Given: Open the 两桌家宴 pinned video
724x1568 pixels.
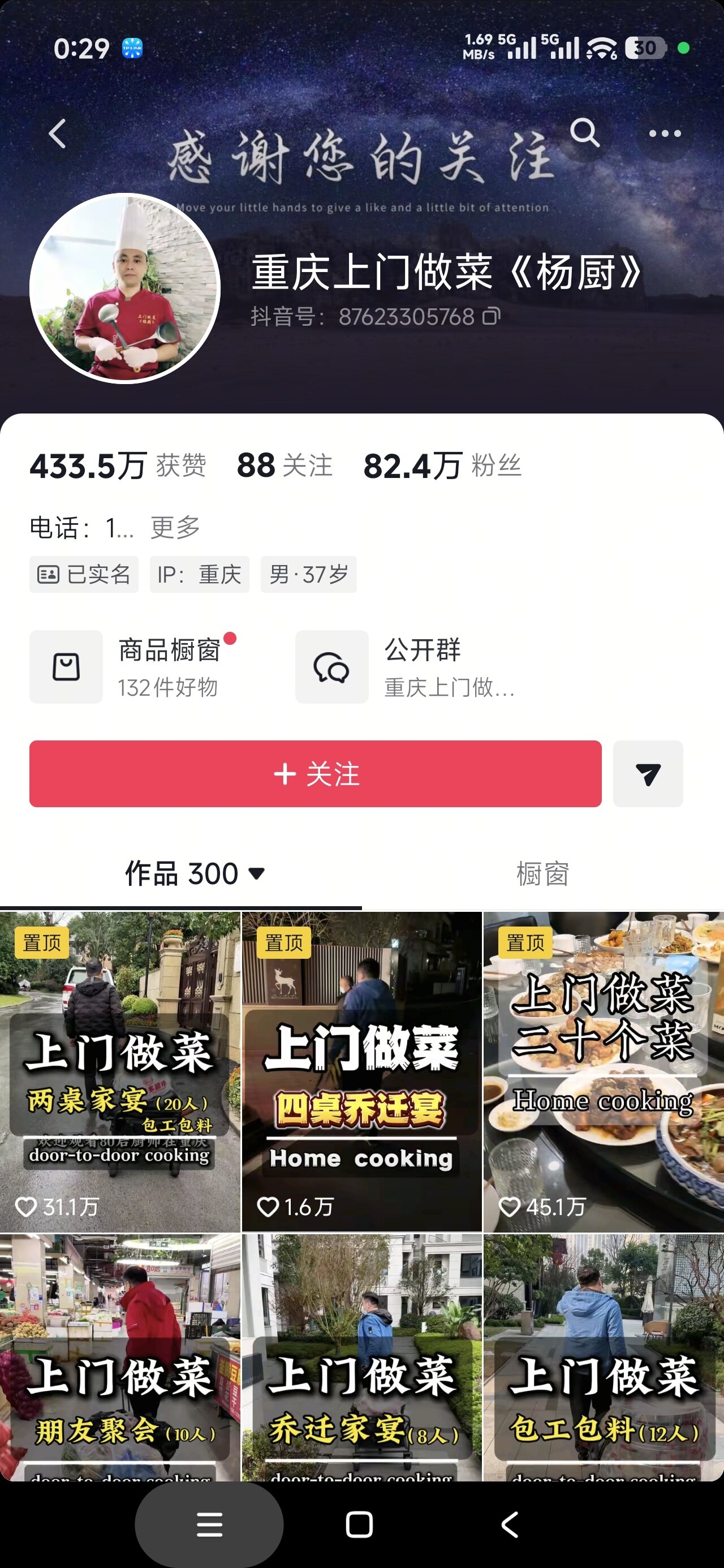Looking at the screenshot, I should [x=120, y=1071].
